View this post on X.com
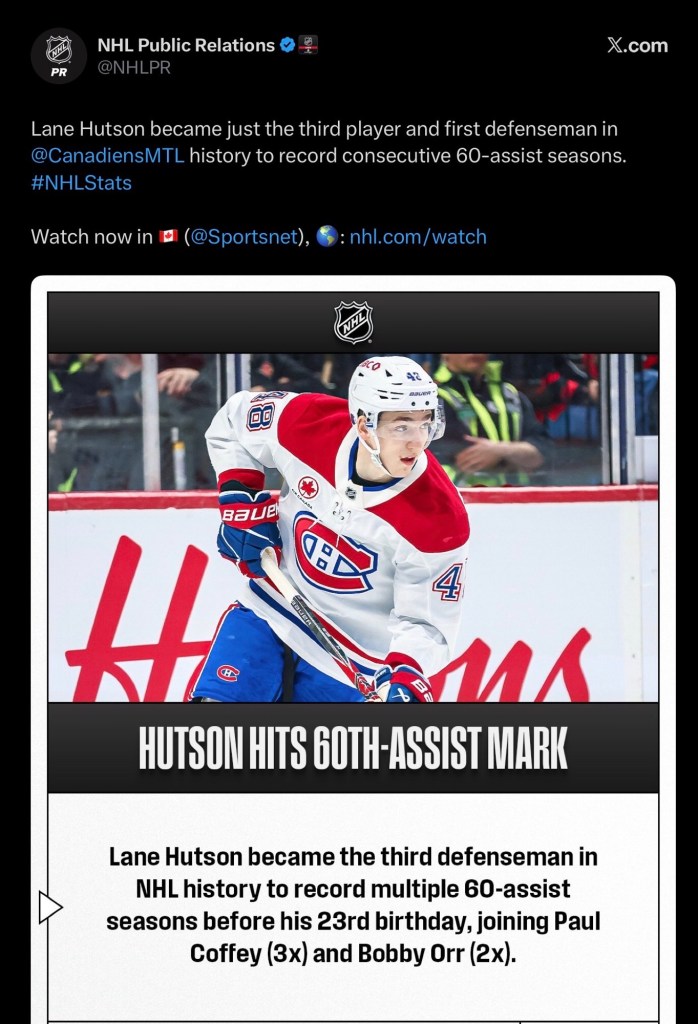Viewport: 698px width, 1024px height. [637, 46]
